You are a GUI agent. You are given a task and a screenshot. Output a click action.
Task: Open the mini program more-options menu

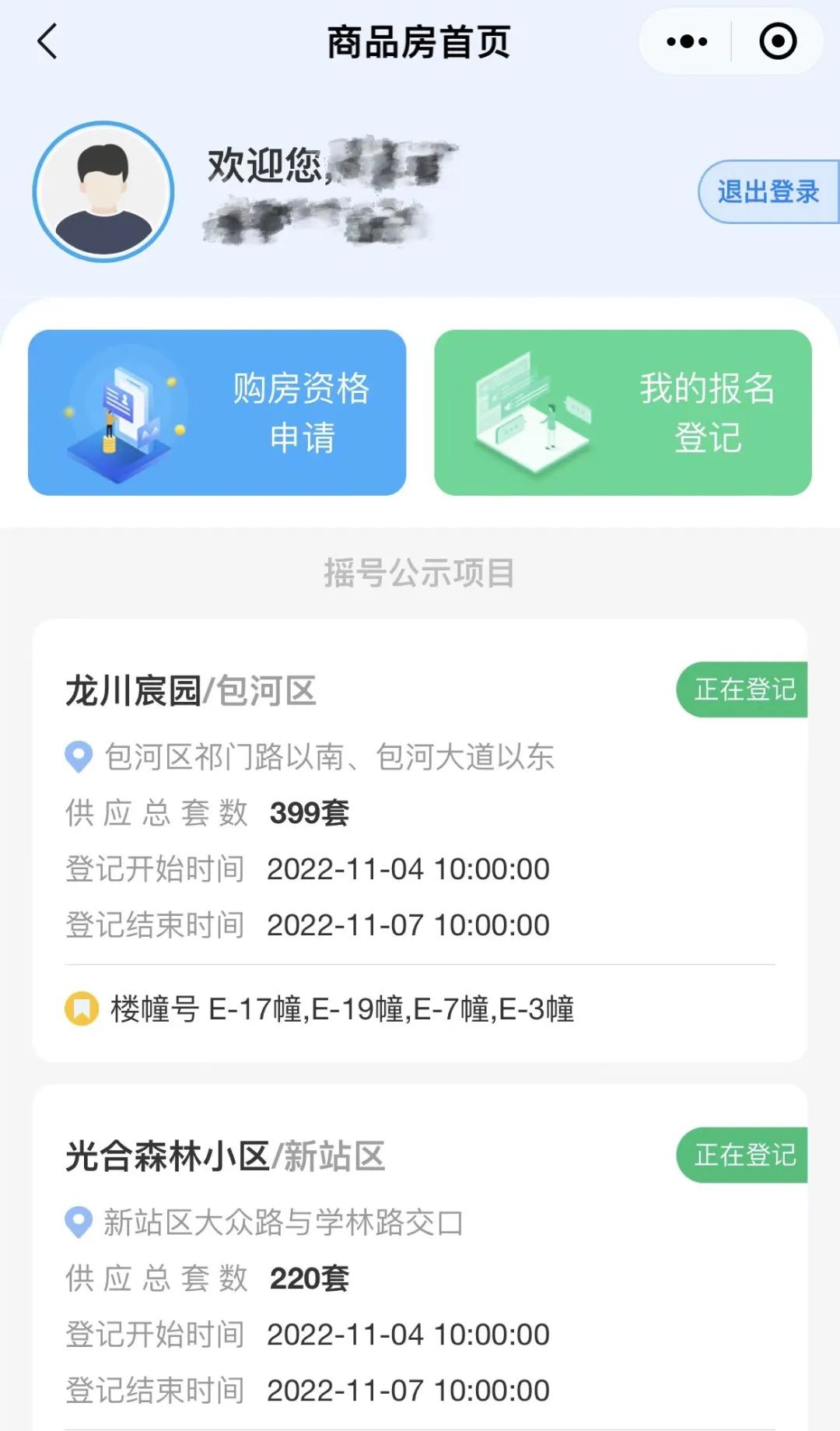coord(687,41)
